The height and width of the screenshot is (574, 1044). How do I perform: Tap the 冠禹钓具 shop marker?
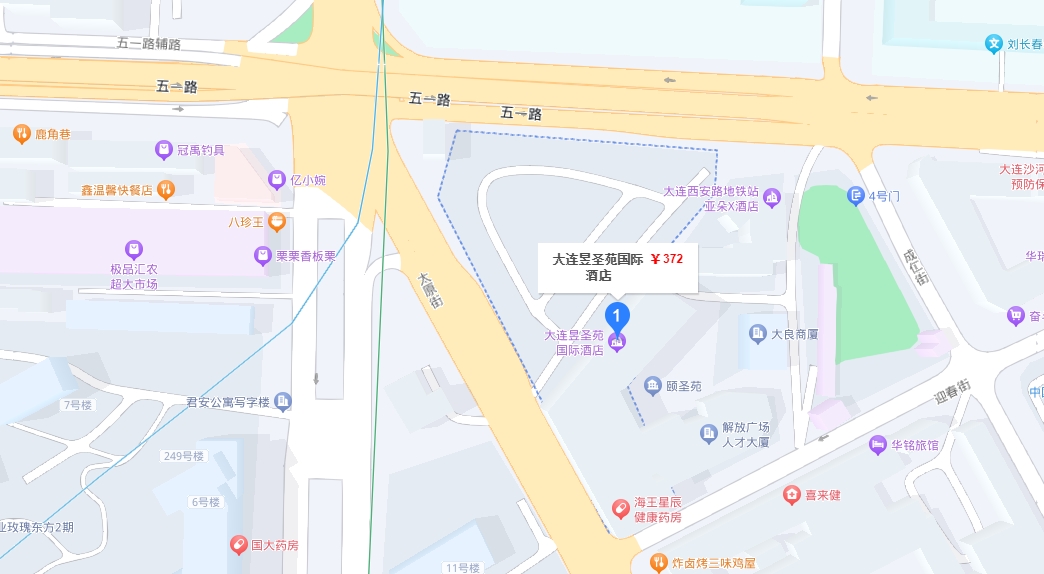(x=164, y=150)
